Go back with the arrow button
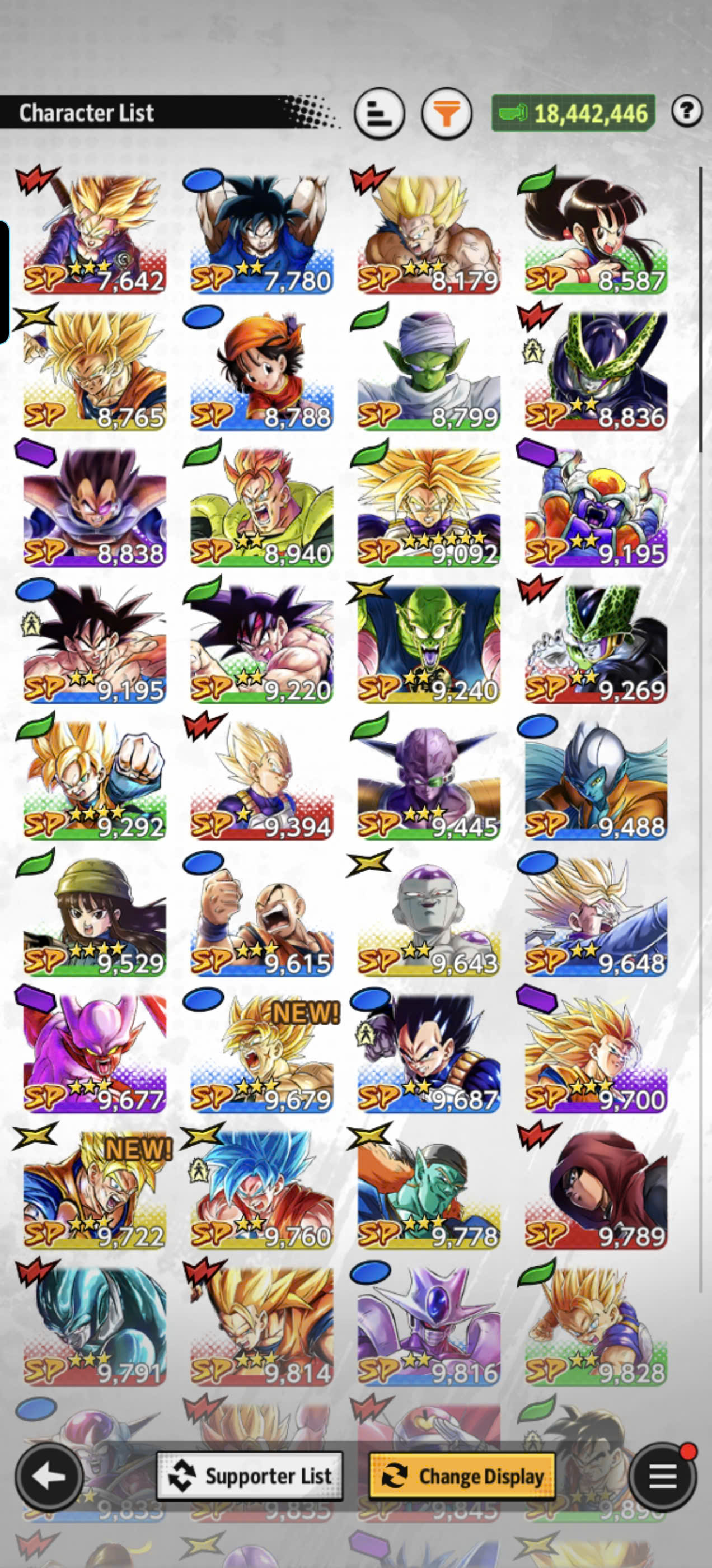This screenshot has height=1568, width=712. point(49,1476)
